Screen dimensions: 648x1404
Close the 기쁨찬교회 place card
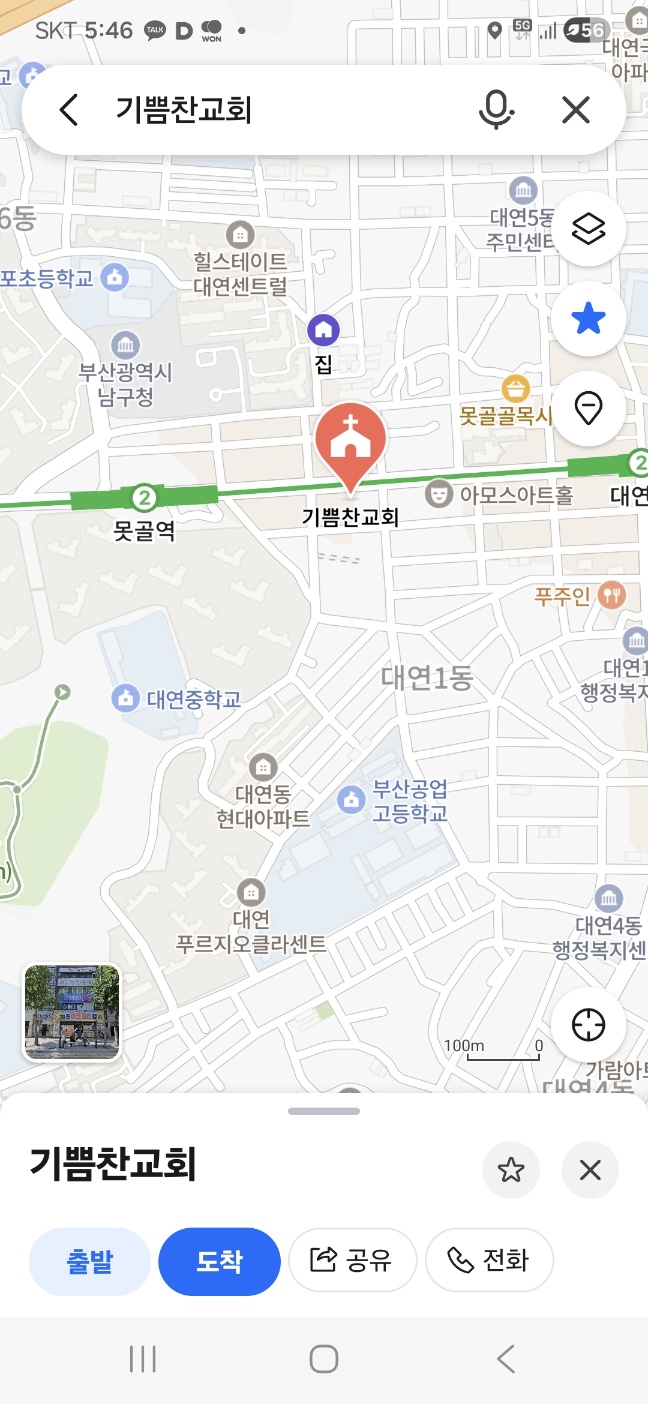click(590, 1169)
